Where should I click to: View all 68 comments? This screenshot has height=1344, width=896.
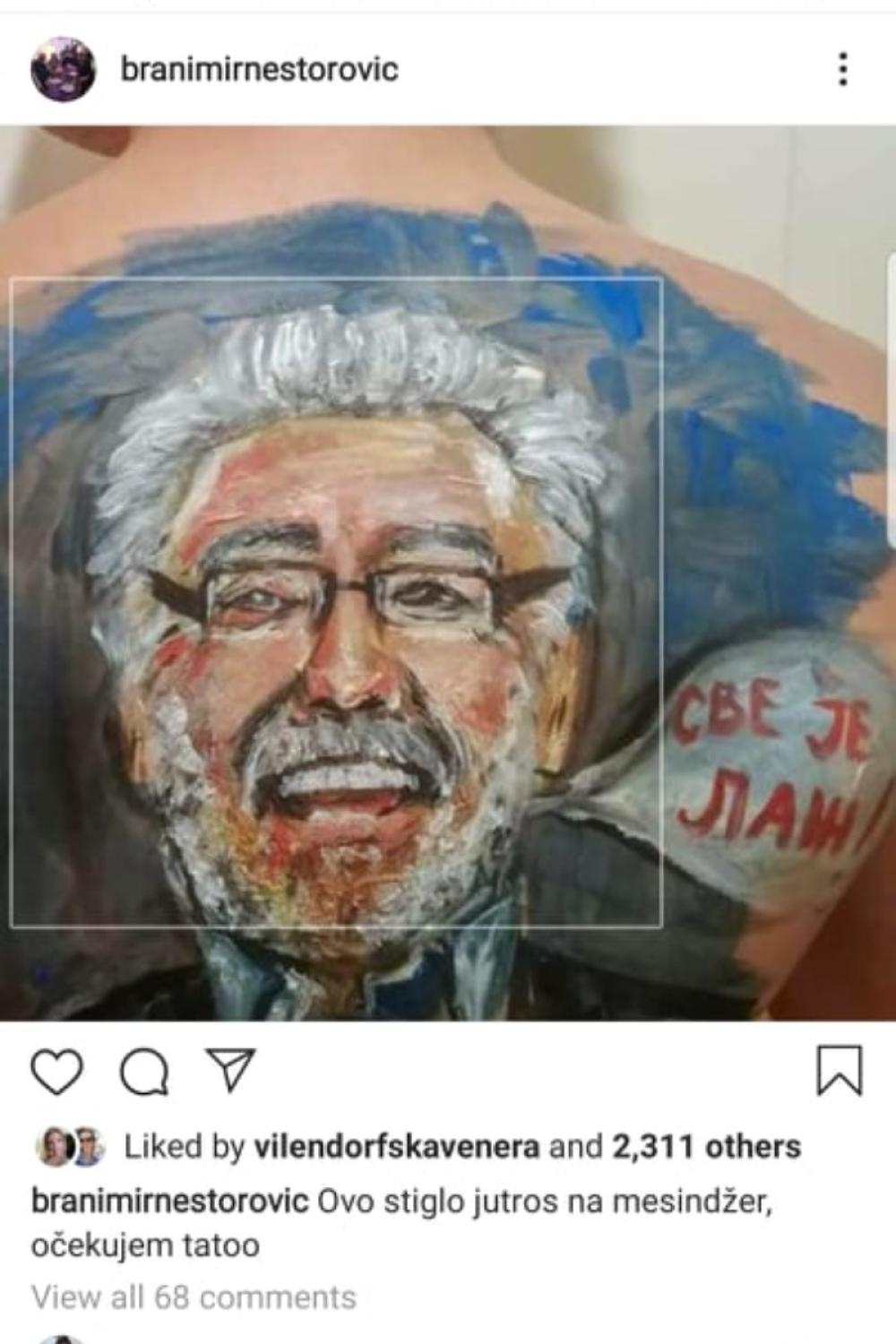pos(194,1297)
